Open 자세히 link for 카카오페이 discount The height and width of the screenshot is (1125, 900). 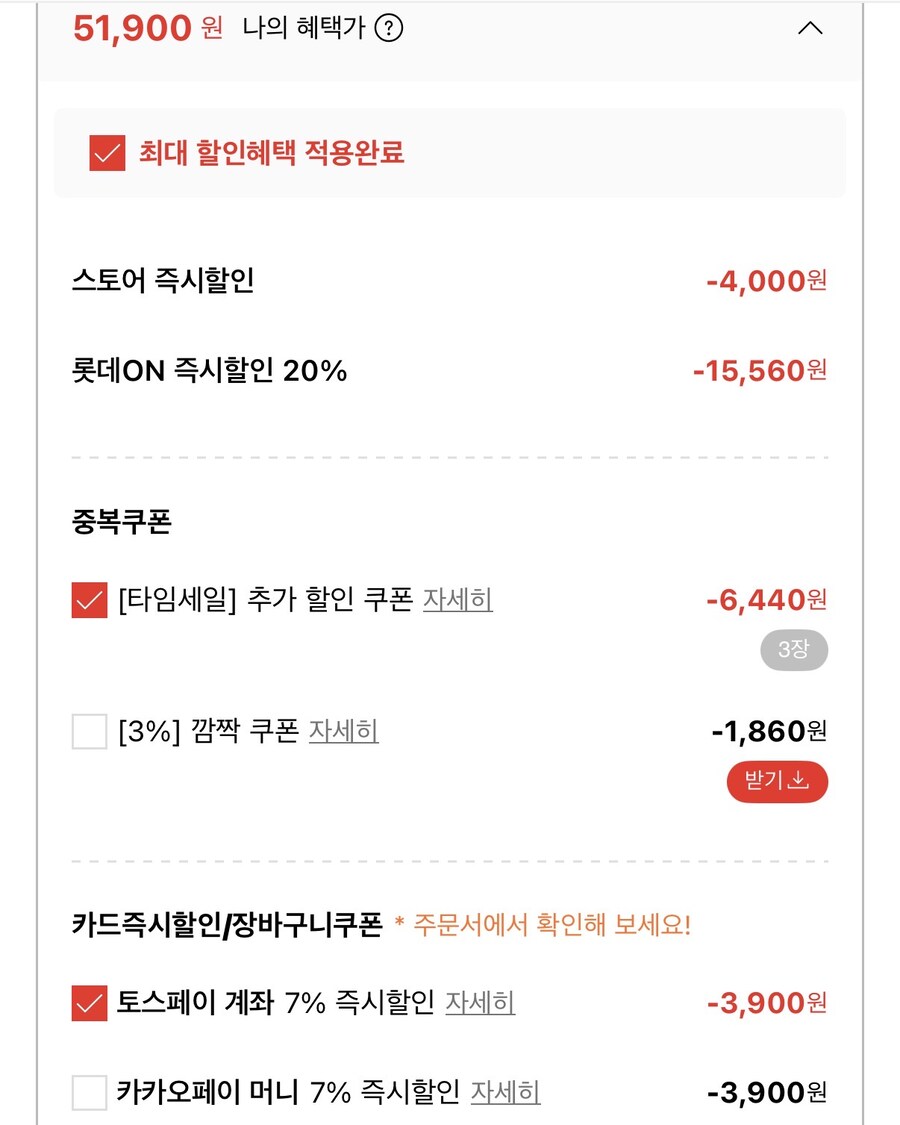[505, 1092]
